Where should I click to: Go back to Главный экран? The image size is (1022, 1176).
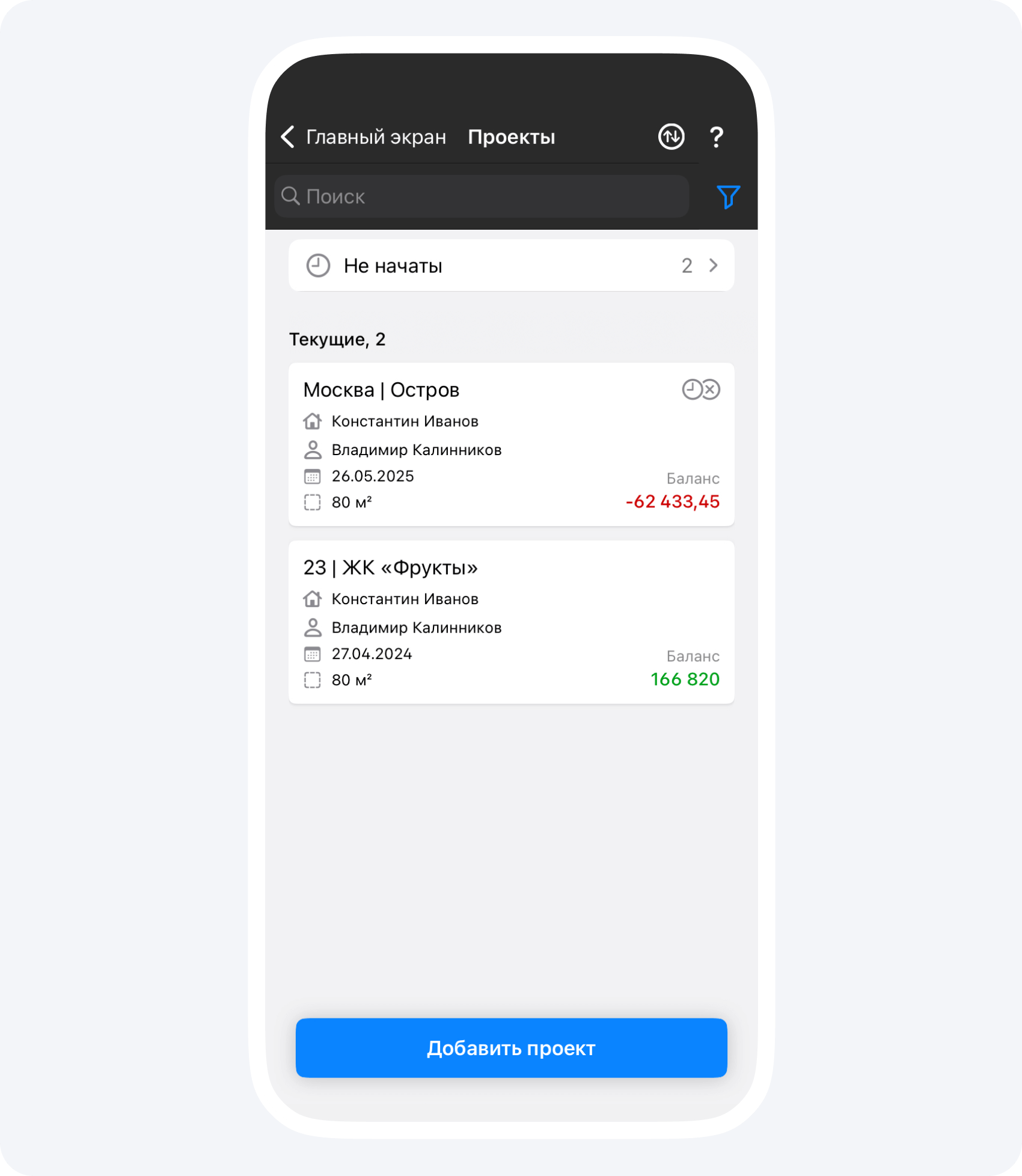click(363, 137)
